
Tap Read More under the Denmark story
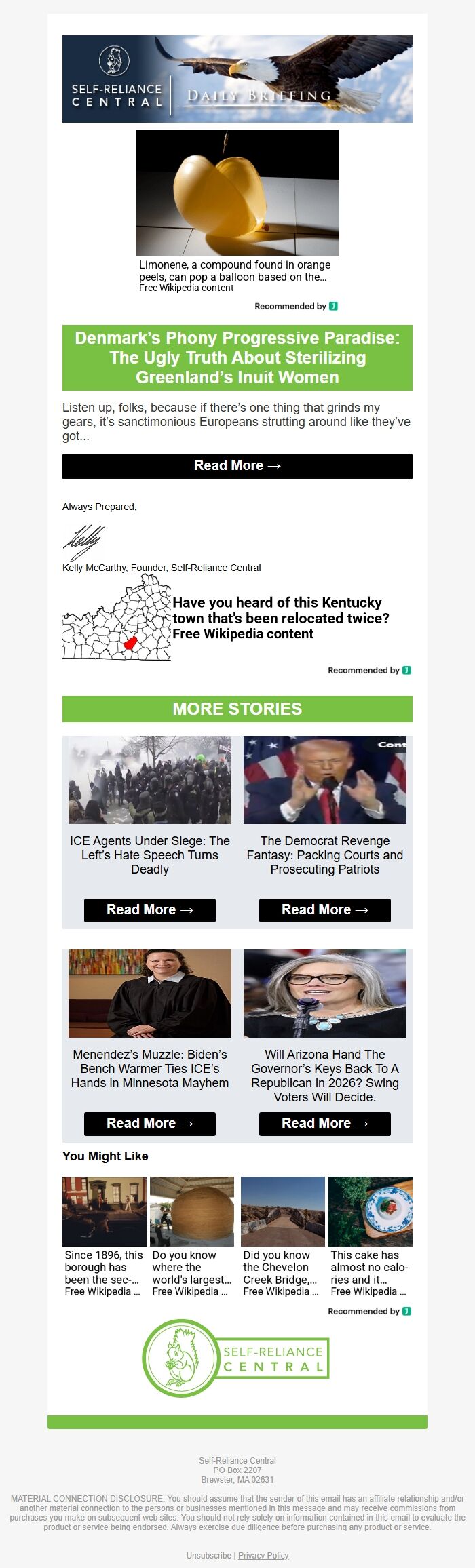[237, 466]
